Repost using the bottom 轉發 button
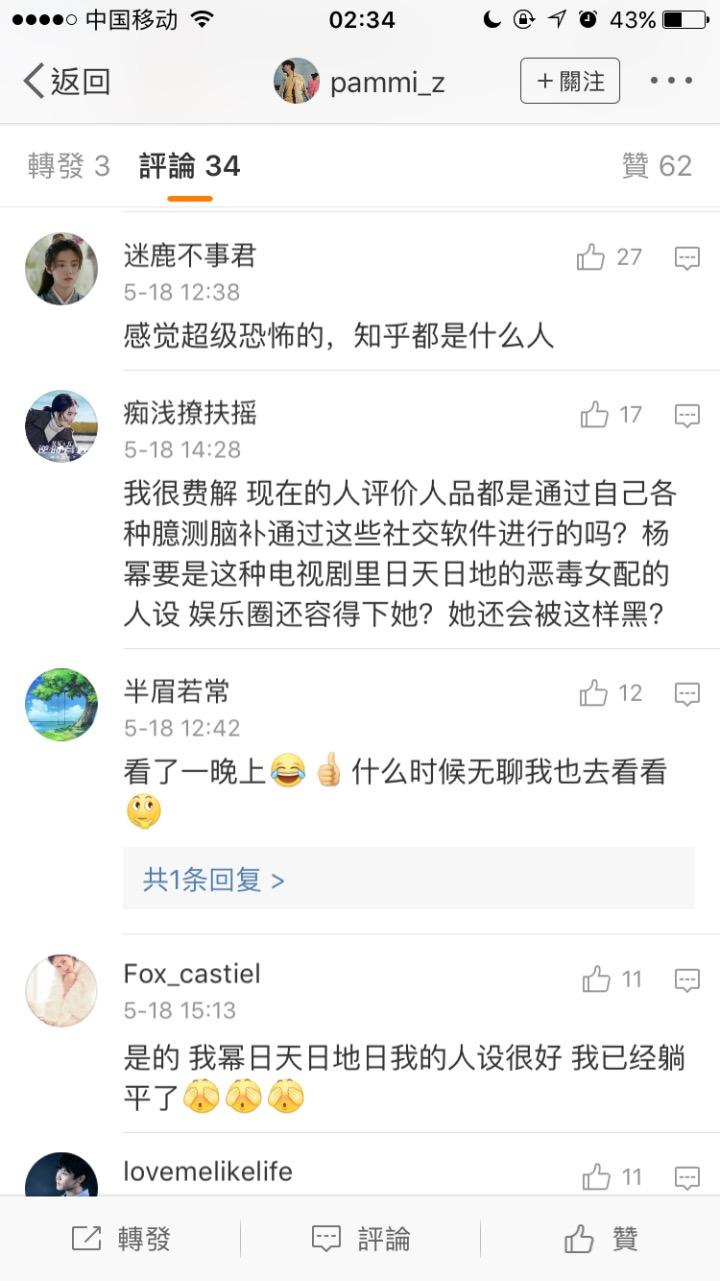This screenshot has height=1281, width=720. tap(121, 1239)
